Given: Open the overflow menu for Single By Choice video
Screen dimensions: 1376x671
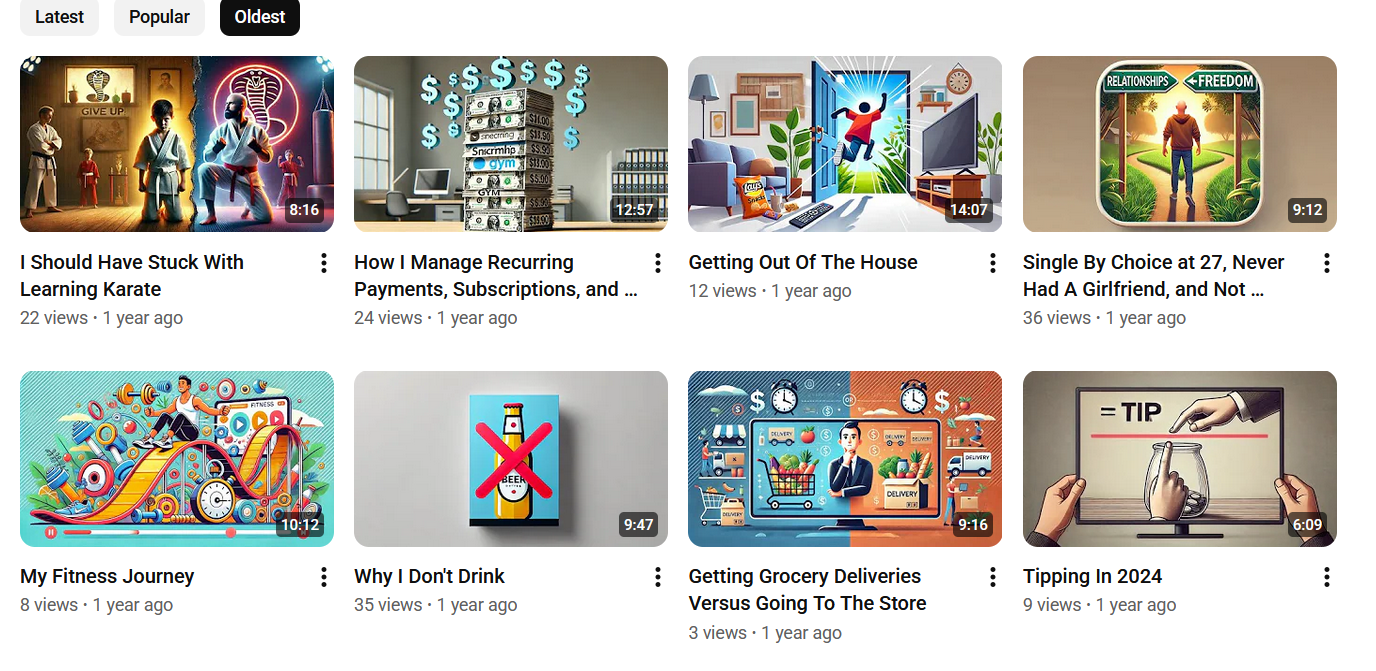Looking at the screenshot, I should (x=1326, y=263).
